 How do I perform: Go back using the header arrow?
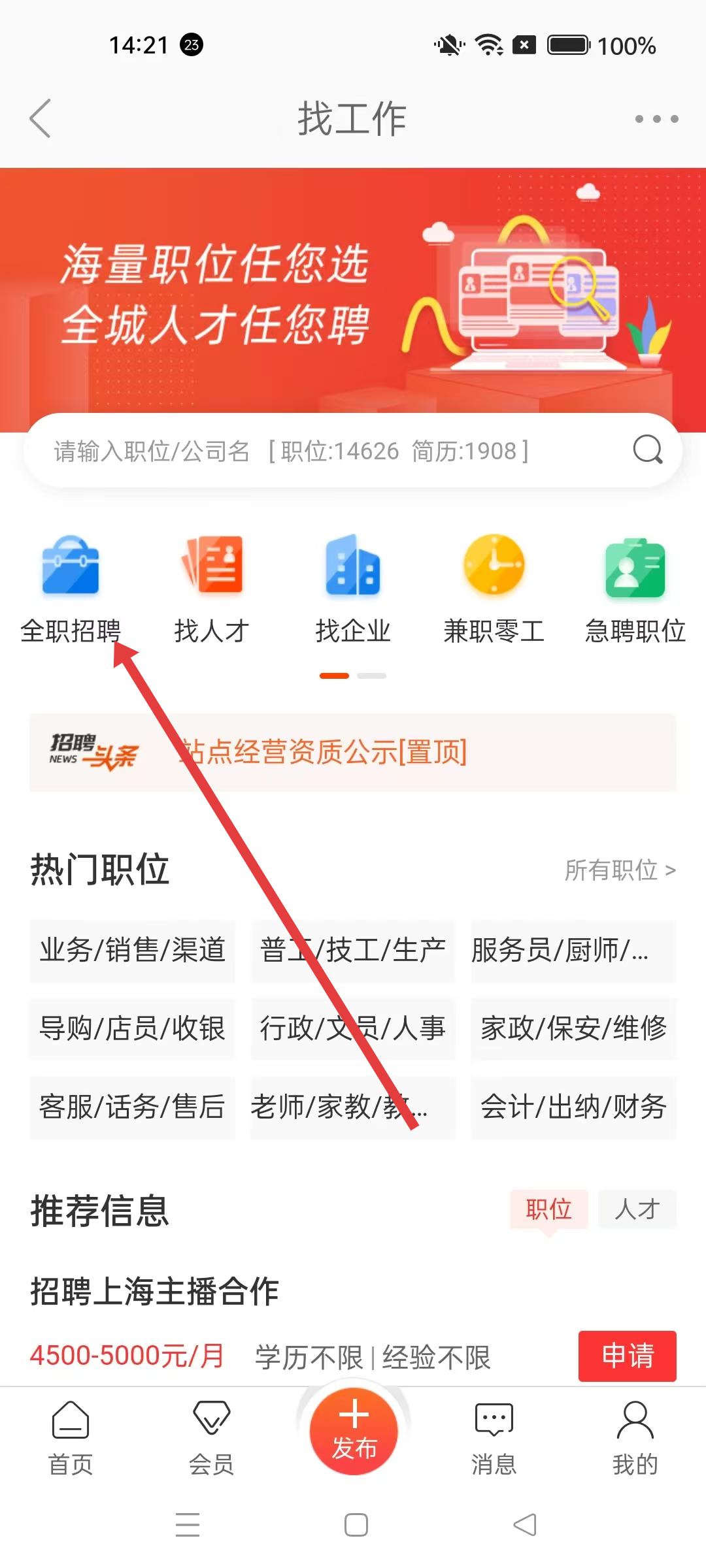coord(41,119)
